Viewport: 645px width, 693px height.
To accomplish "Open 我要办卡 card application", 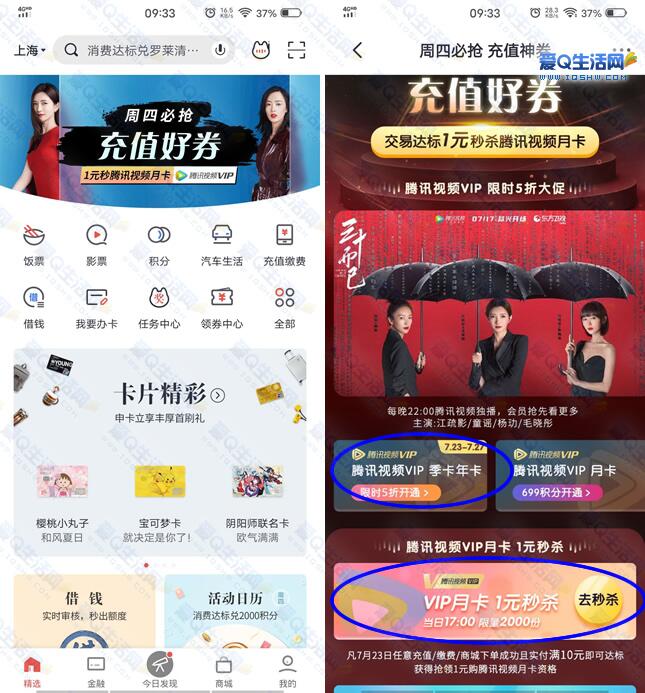I will coord(96,306).
